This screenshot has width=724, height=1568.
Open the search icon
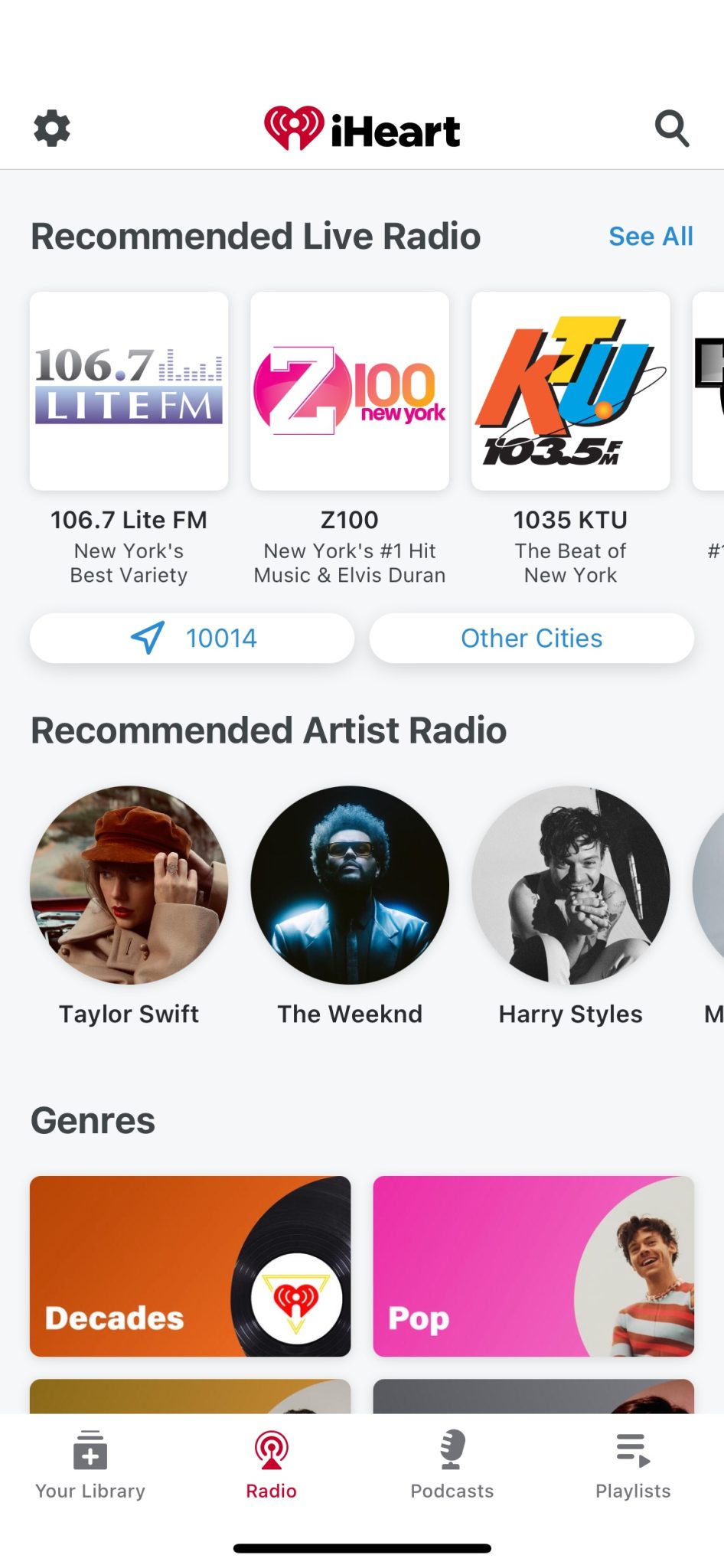click(x=672, y=128)
